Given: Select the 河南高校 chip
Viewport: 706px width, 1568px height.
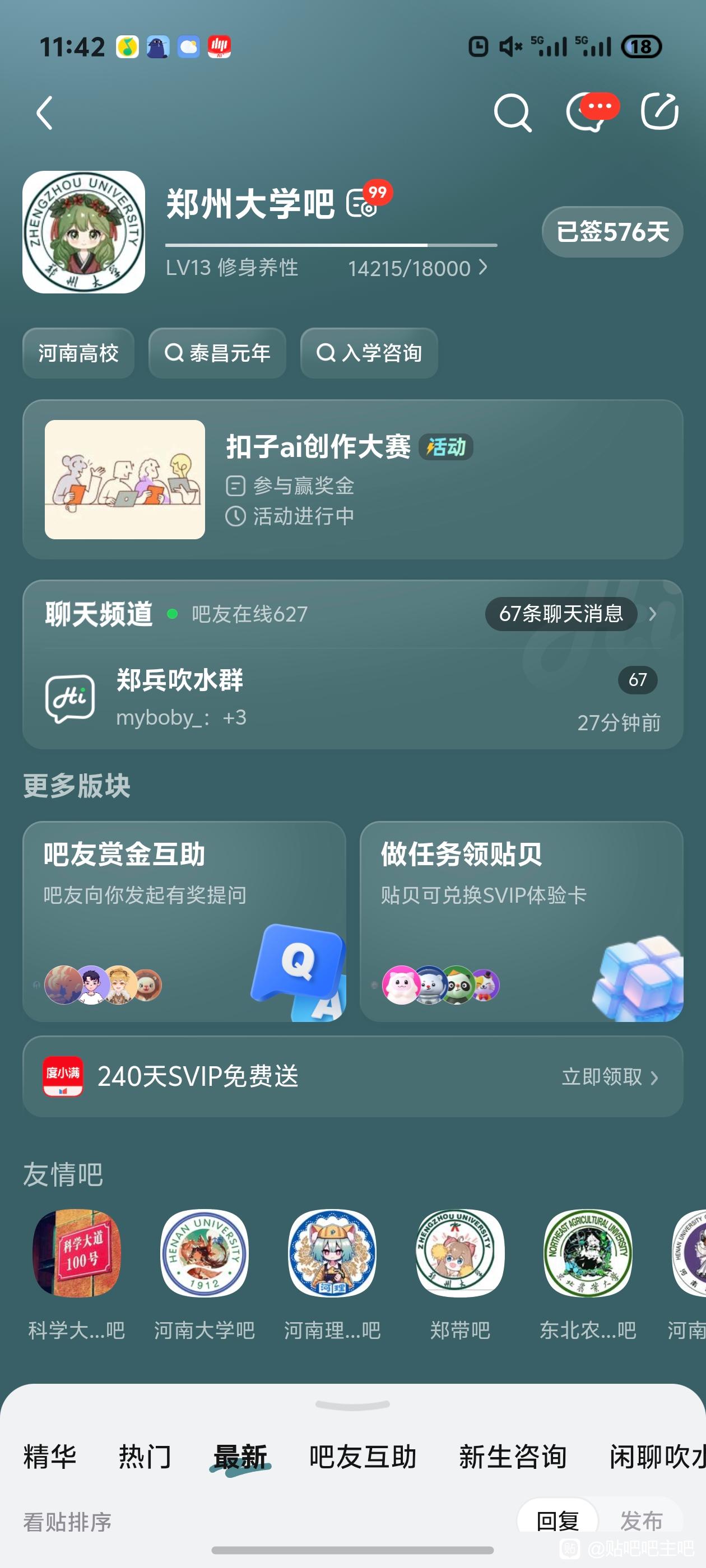Looking at the screenshot, I should [x=78, y=353].
